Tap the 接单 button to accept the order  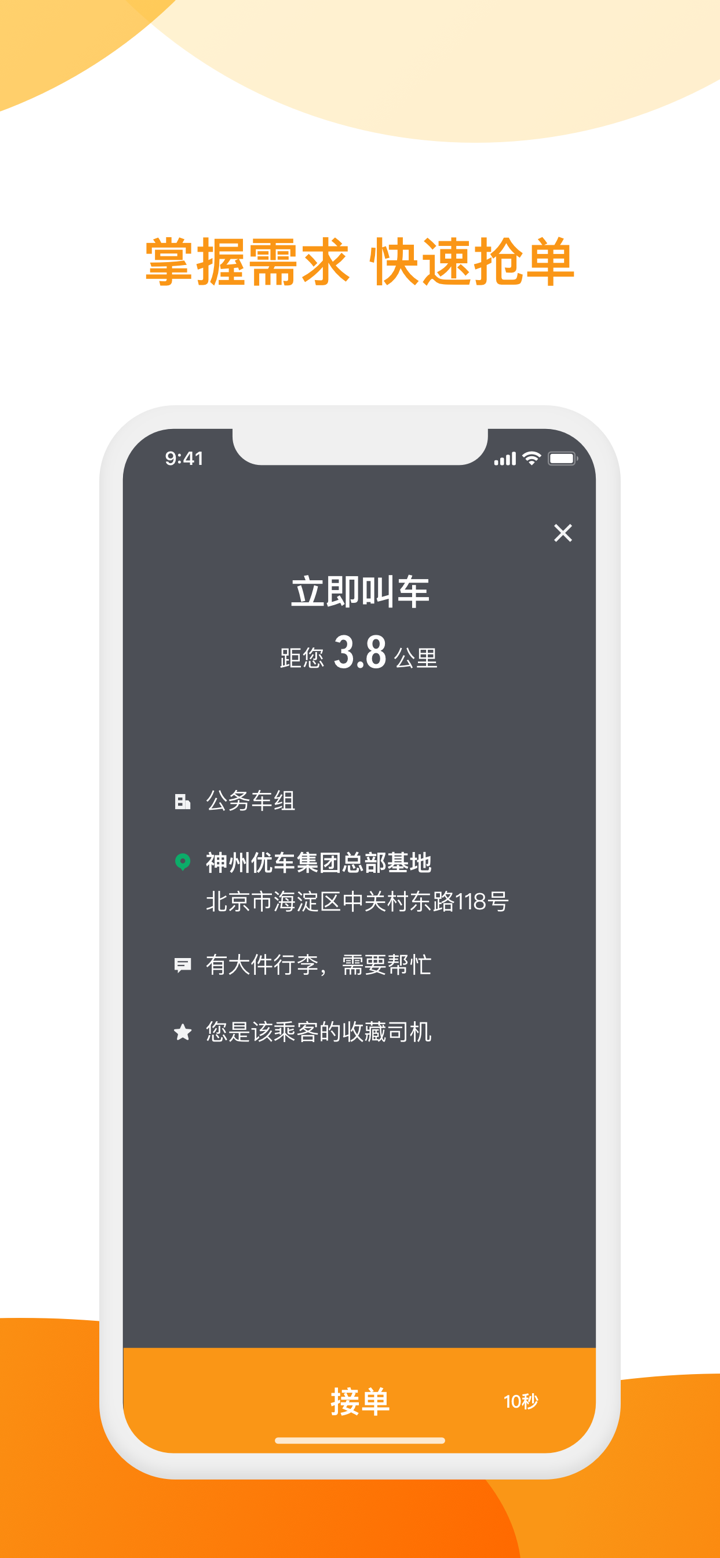tap(360, 1401)
